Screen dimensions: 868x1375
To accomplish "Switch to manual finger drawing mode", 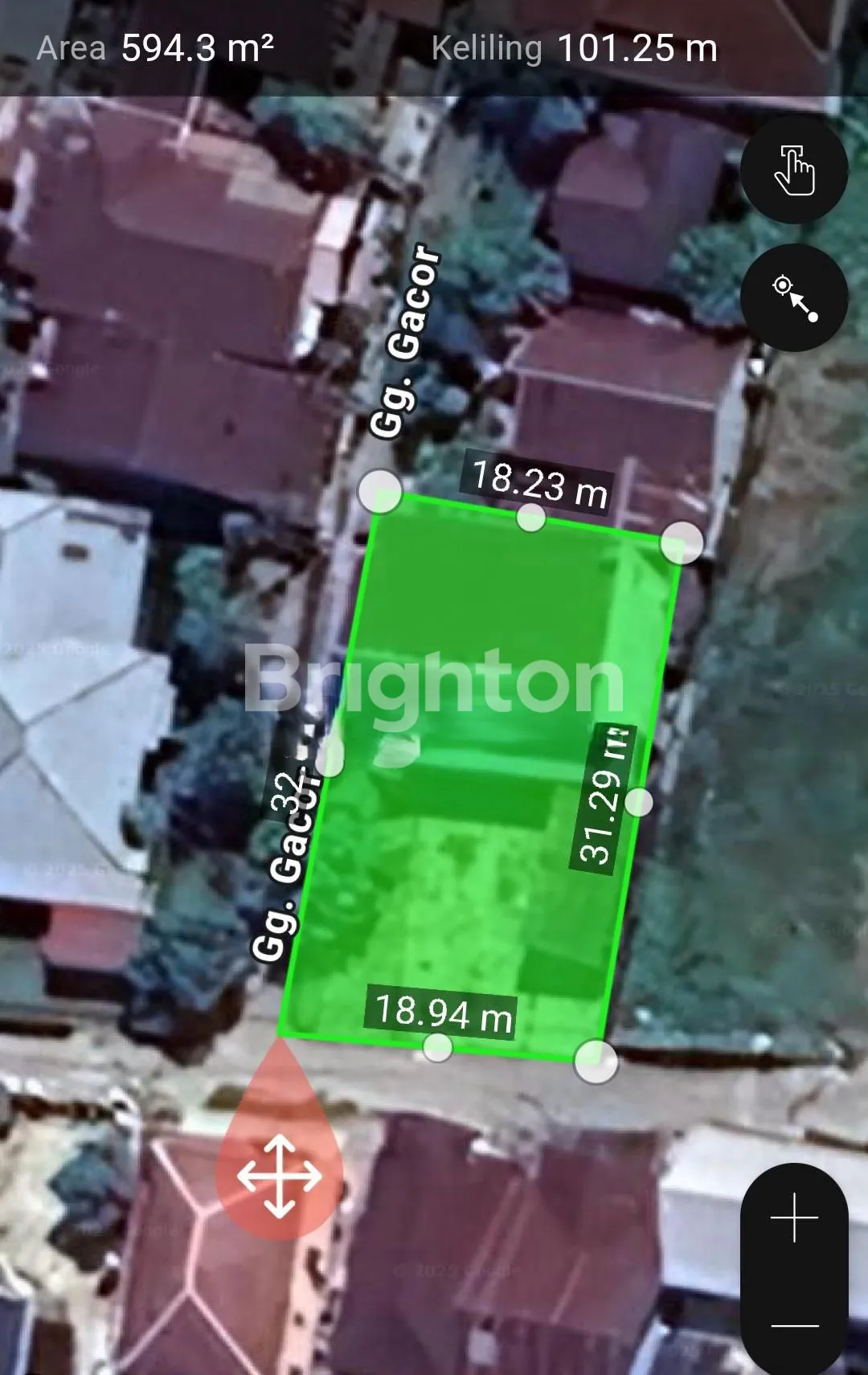I will point(794,170).
